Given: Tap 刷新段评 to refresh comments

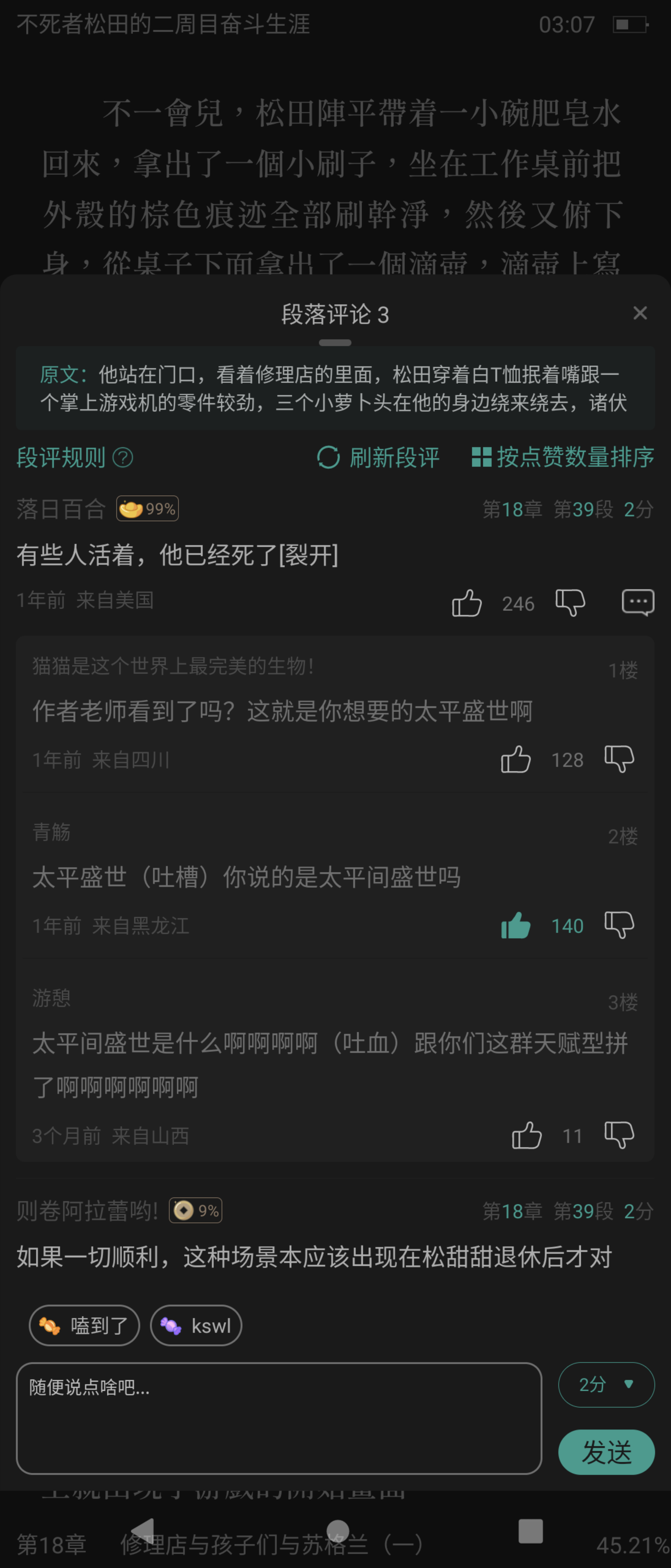Looking at the screenshot, I should [378, 457].
